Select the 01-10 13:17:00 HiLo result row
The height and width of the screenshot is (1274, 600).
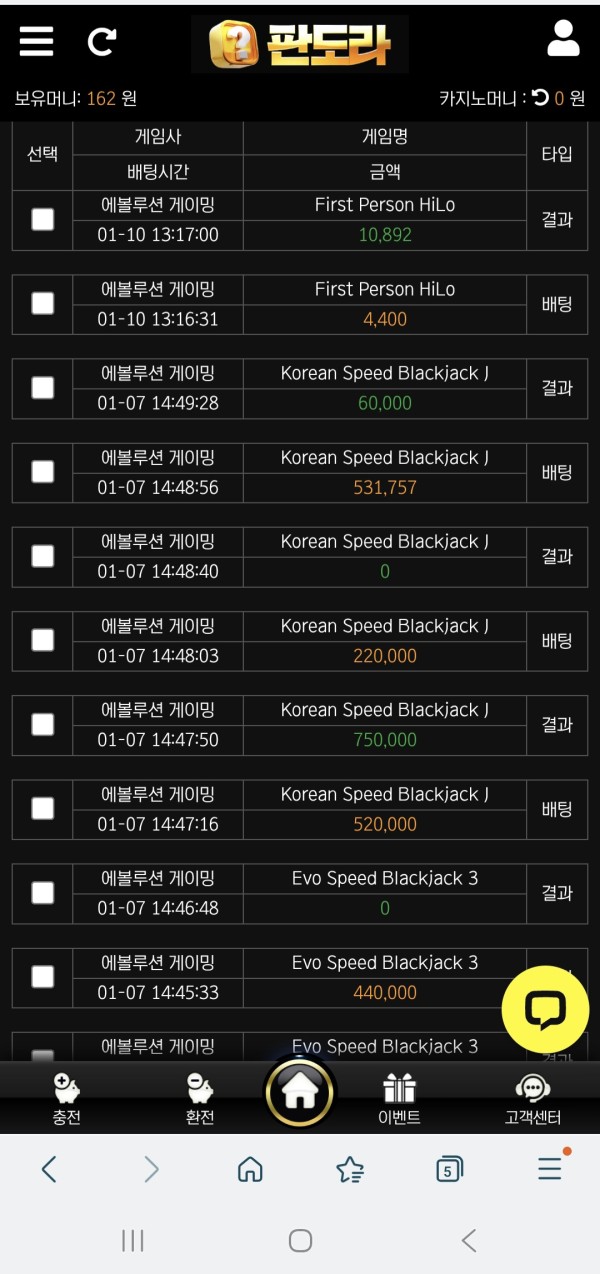point(43,219)
